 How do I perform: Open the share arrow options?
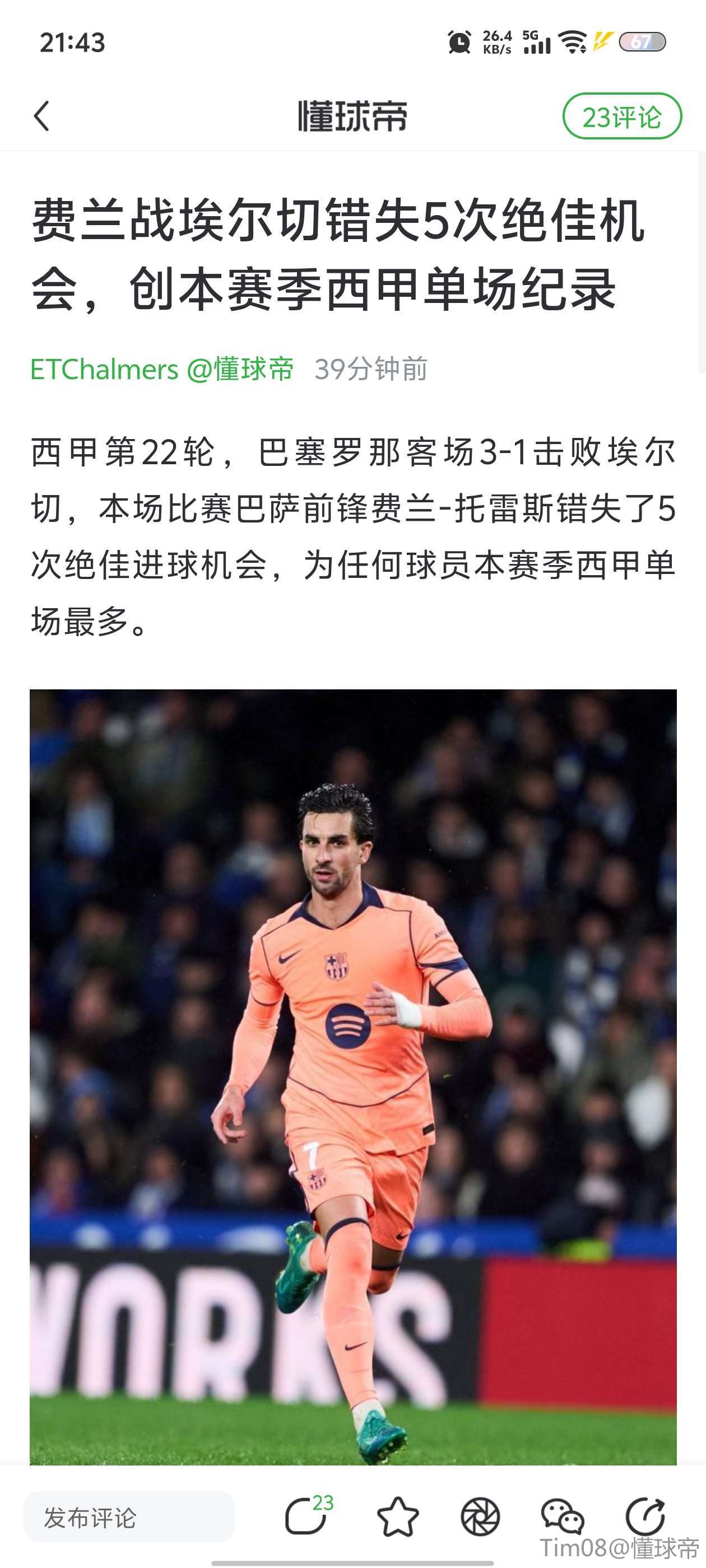[x=645, y=1516]
